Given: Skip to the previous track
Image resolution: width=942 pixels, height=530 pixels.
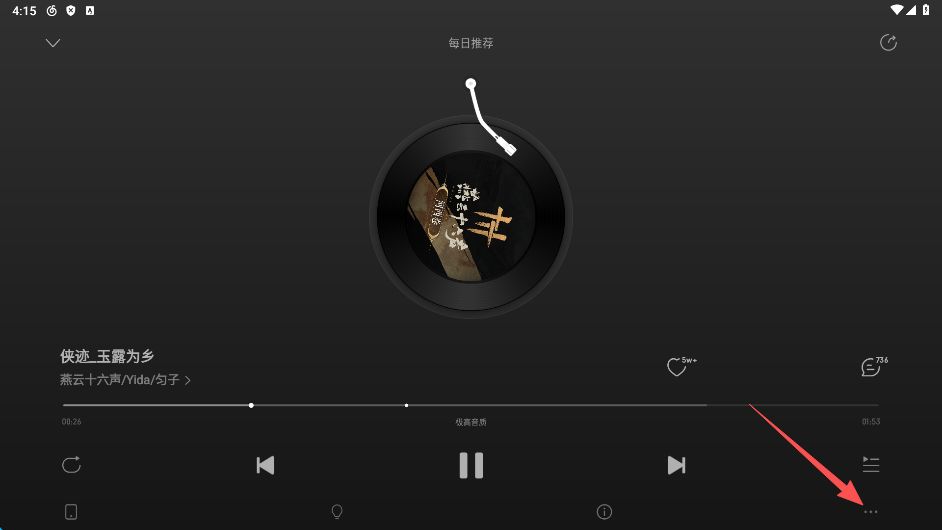Looking at the screenshot, I should pyautogui.click(x=265, y=465).
